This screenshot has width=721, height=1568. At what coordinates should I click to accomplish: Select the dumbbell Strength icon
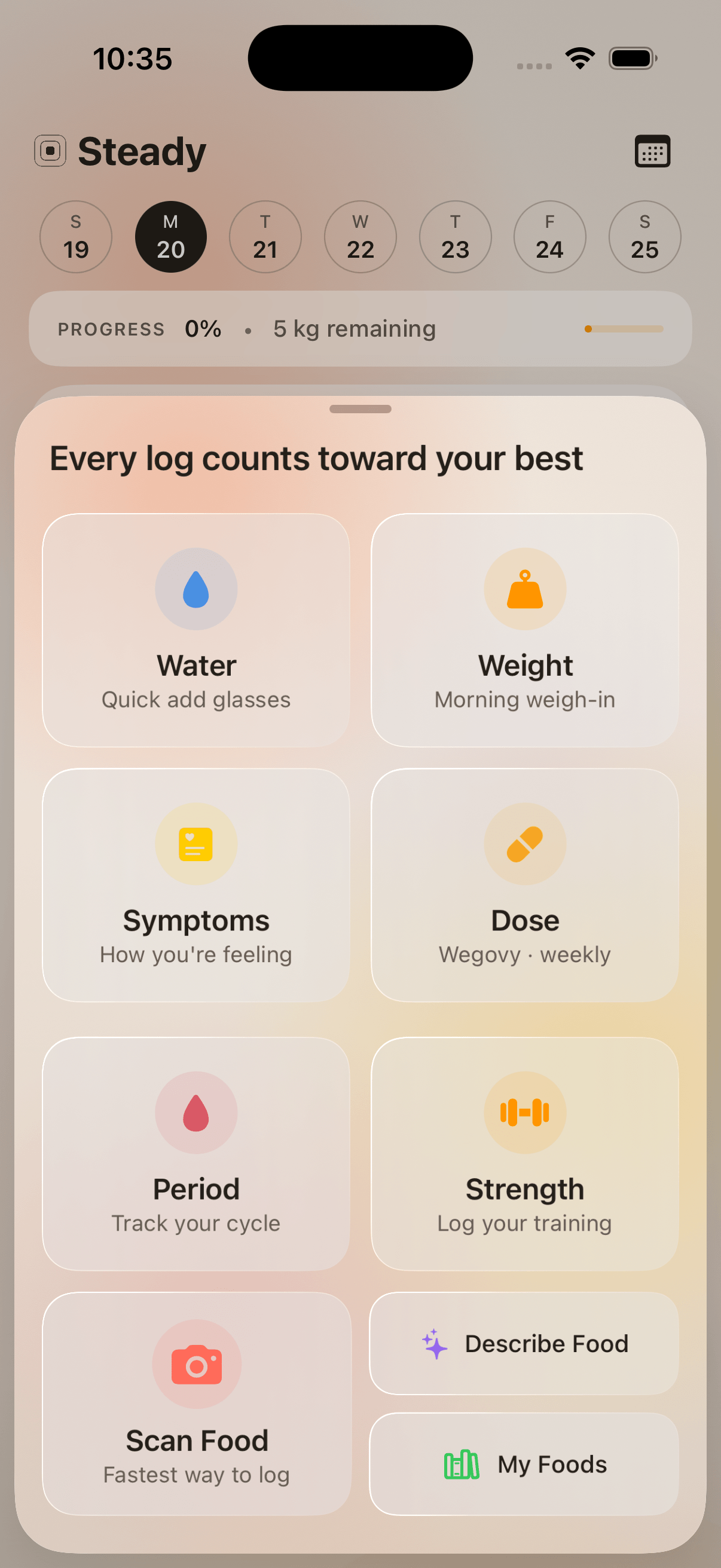[x=525, y=1112]
